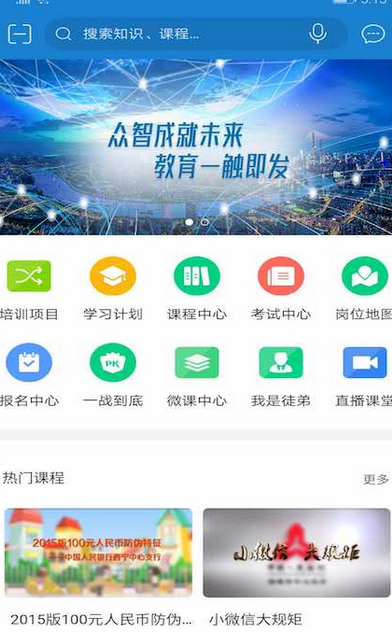Open the scan icon in the top bar
This screenshot has width=392, height=635.
point(20,34)
